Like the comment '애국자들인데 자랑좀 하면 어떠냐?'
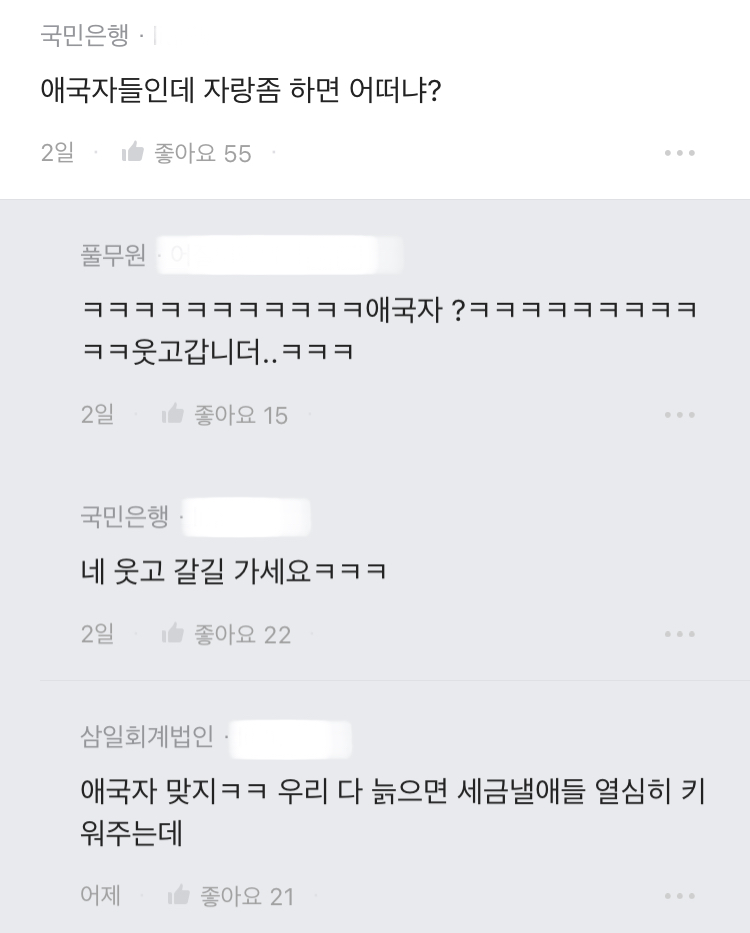 click(133, 153)
